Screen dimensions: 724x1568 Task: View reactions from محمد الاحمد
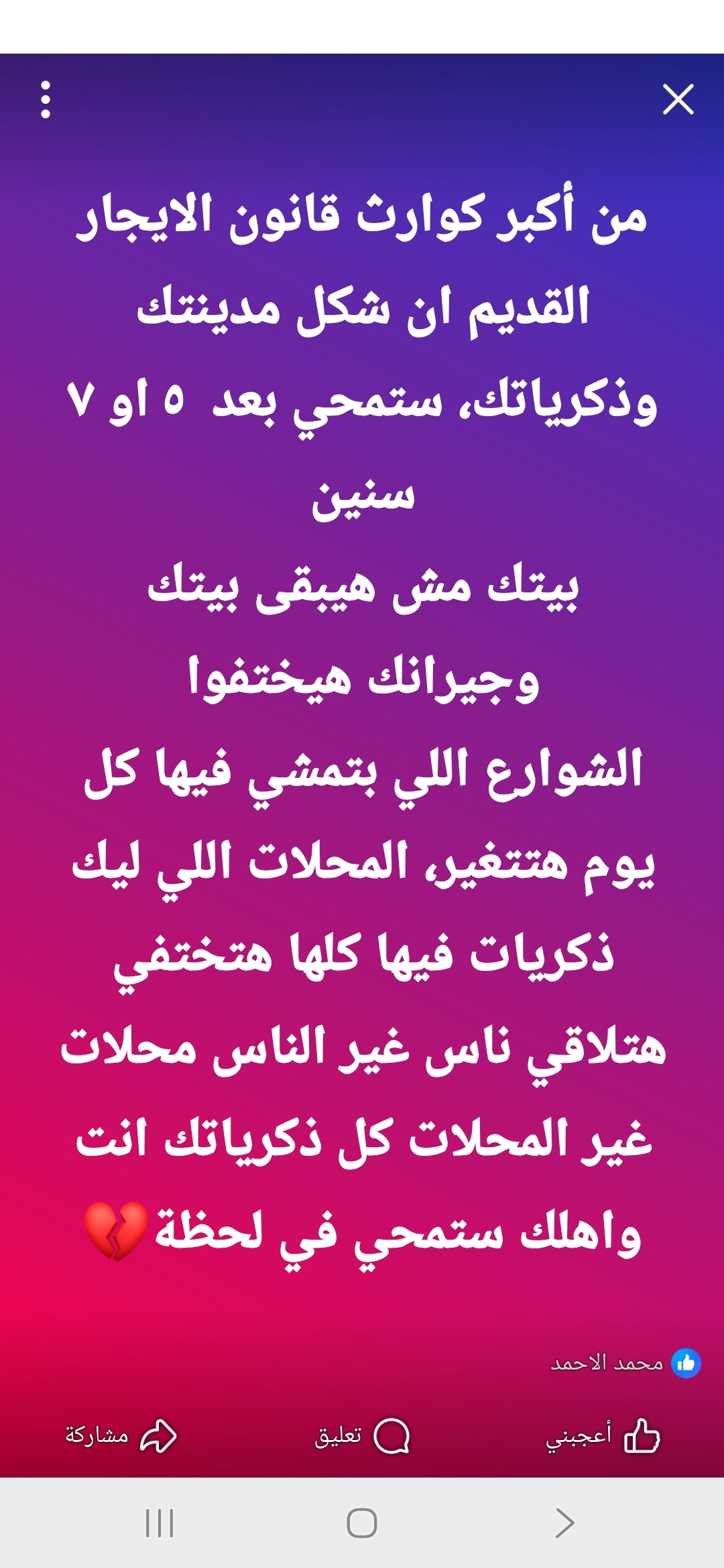[x=625, y=1363]
